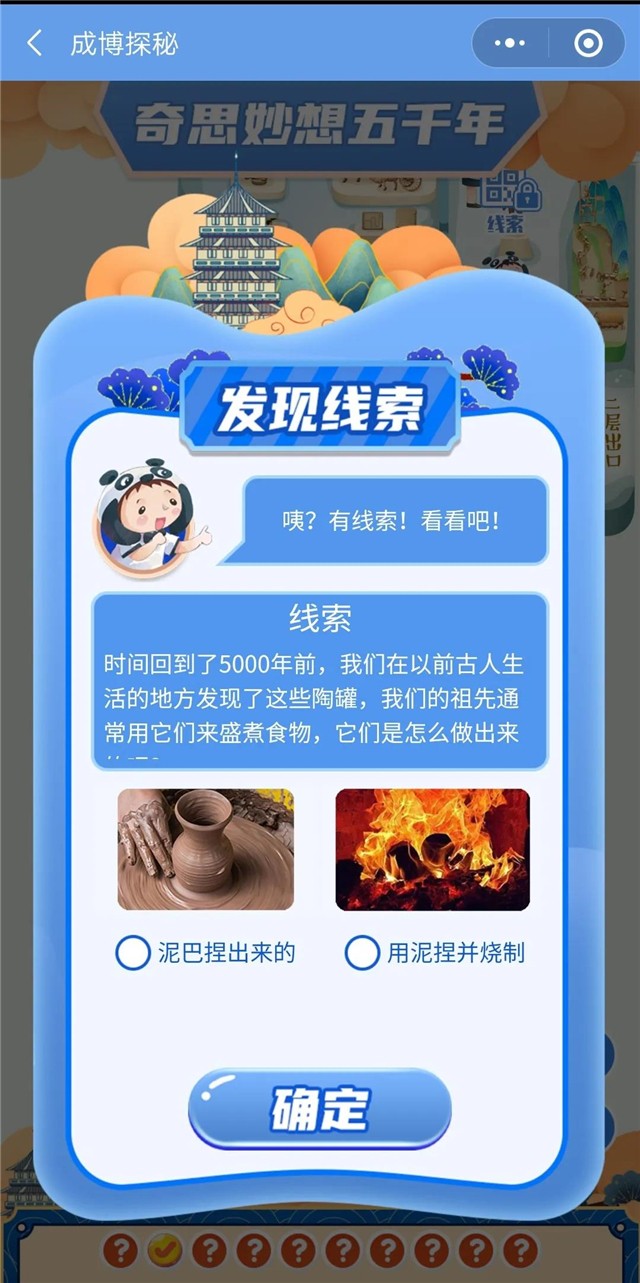This screenshot has height=1283, width=640.
Task: Choose the answer 用泥捏并烧制
Action: click(x=362, y=953)
